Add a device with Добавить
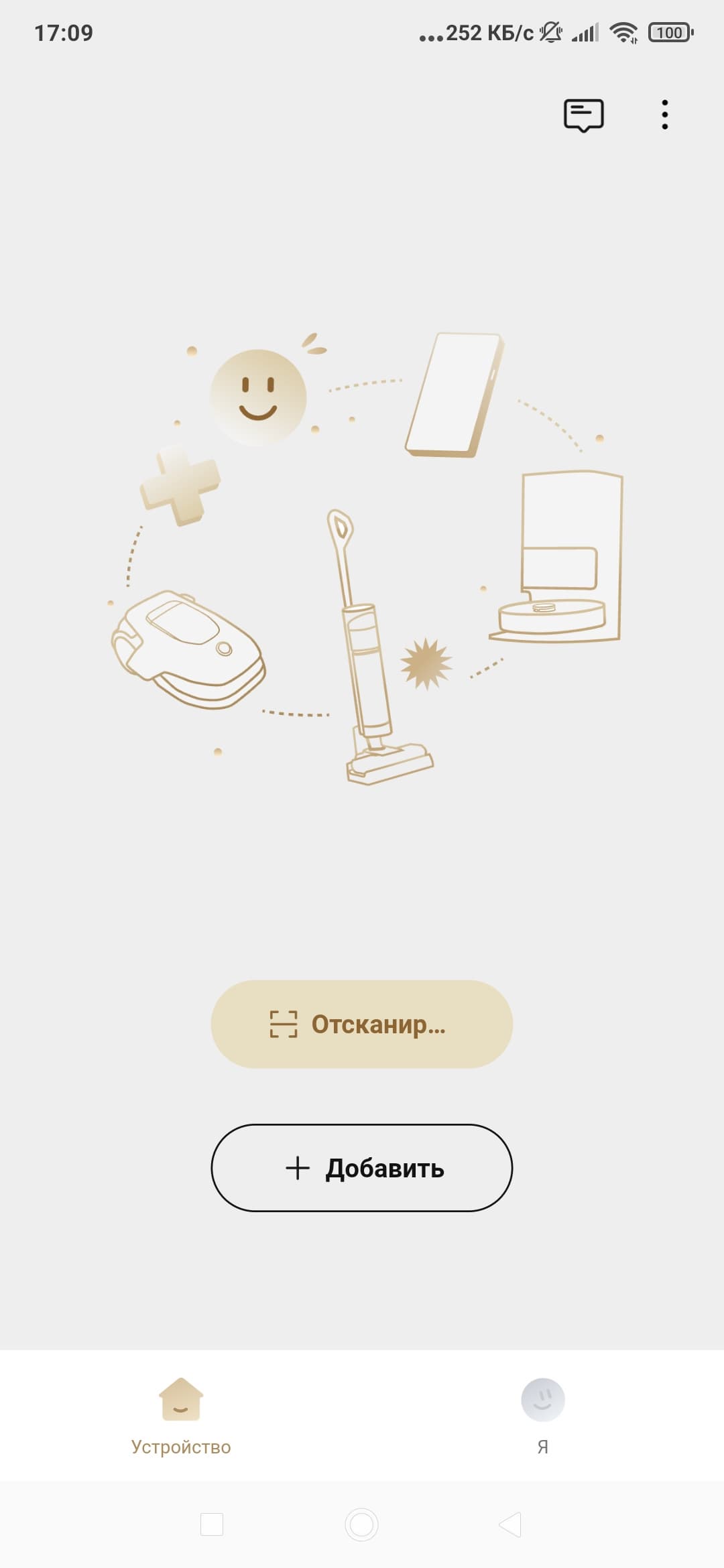 (x=362, y=1168)
